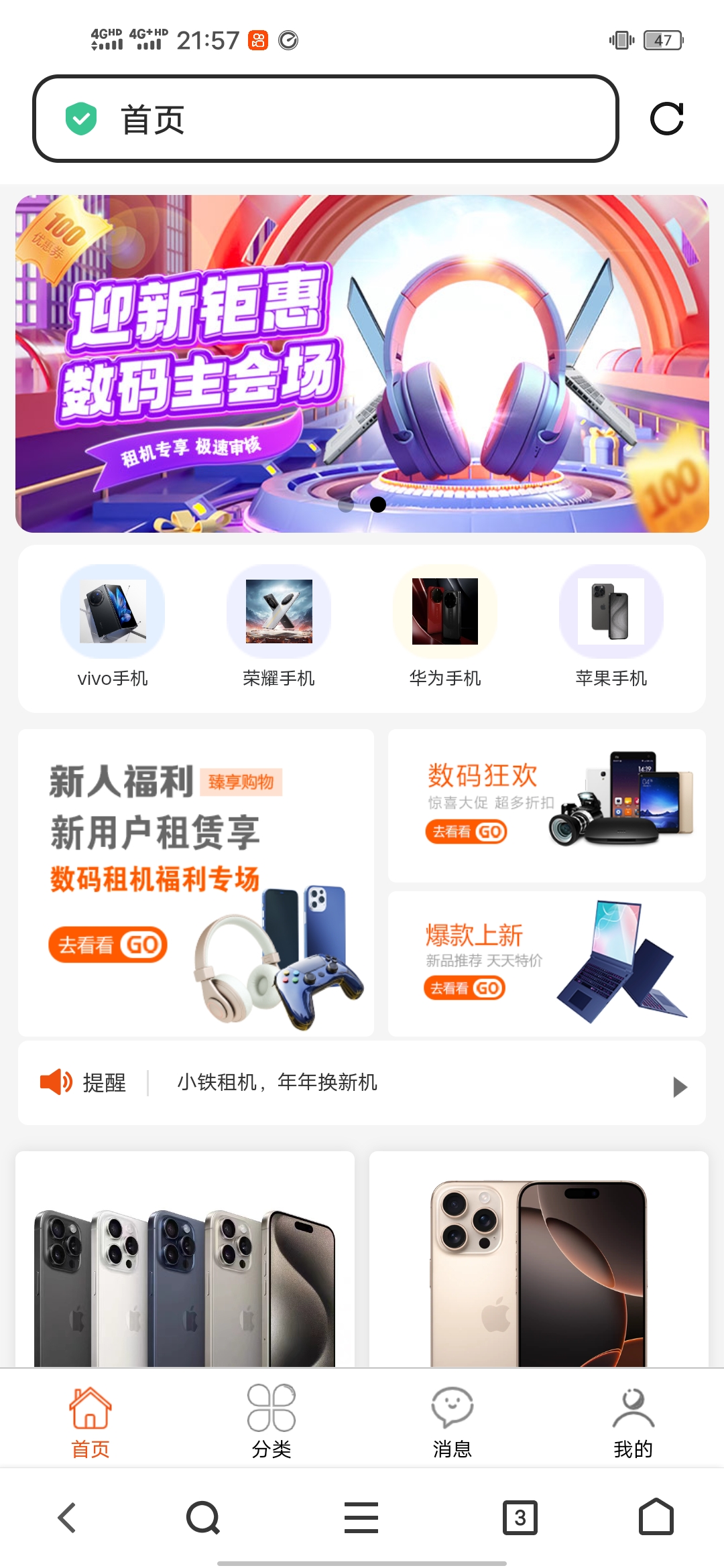Viewport: 724px width, 1568px height.
Task: Expand the 提醒 notice with the arrow
Action: coord(680,1086)
